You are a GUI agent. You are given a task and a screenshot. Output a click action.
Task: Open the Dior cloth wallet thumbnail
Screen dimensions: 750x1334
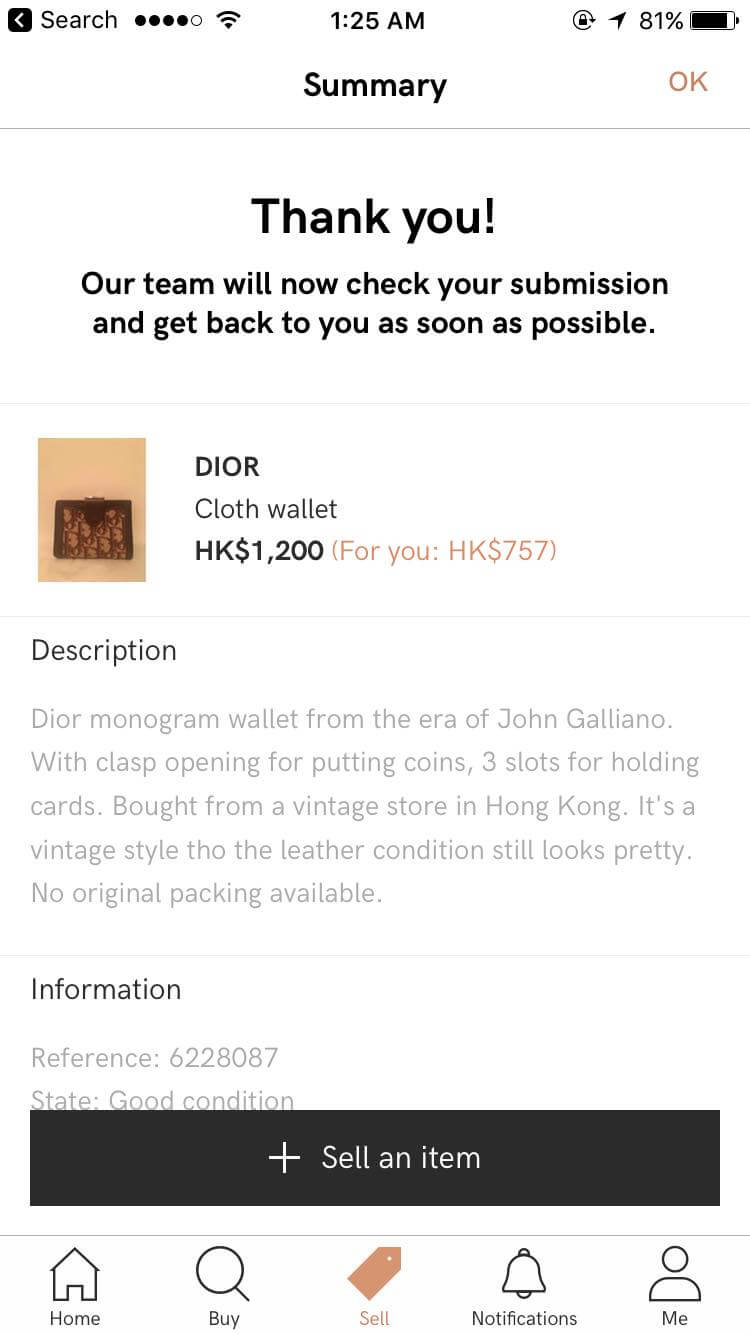92,510
